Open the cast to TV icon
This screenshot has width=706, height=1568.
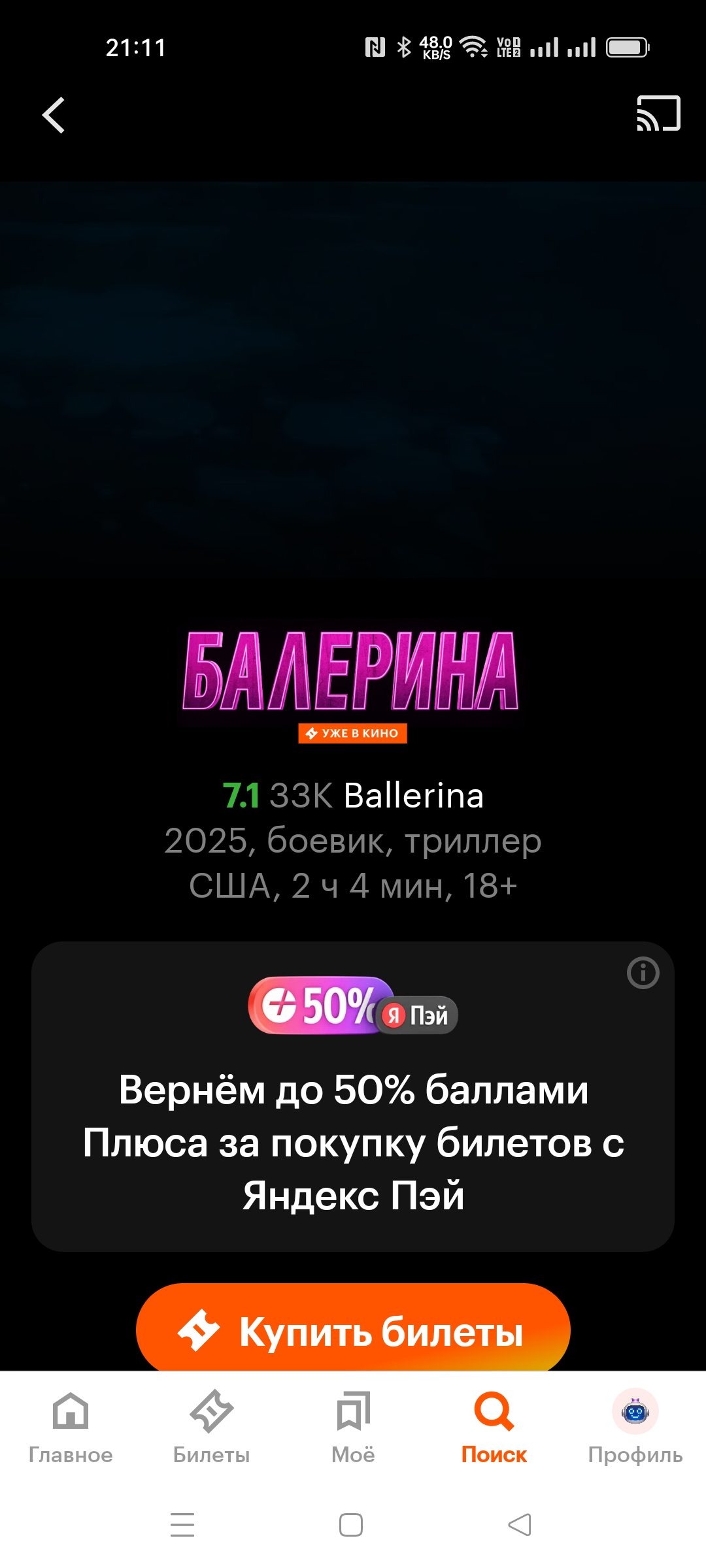658,114
